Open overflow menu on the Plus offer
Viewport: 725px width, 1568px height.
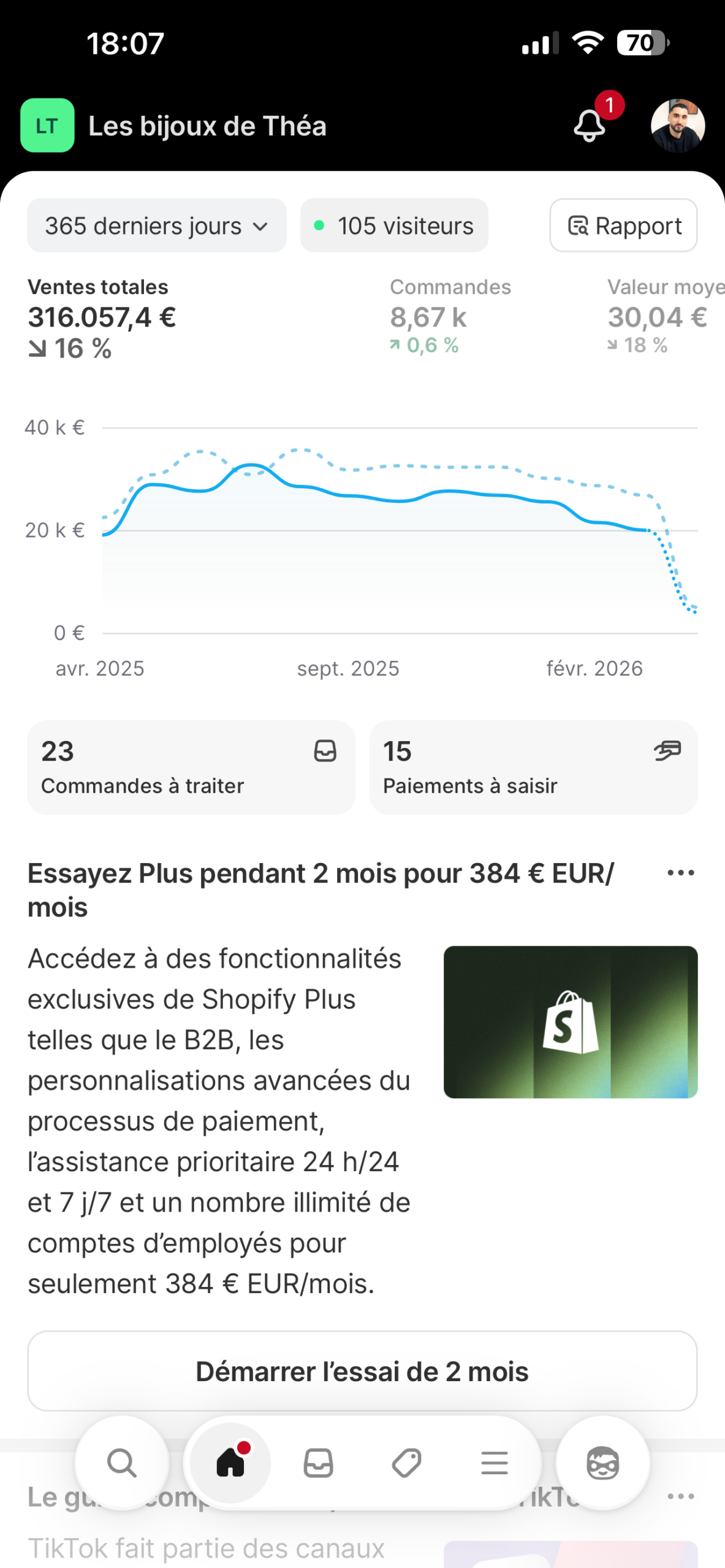[x=680, y=873]
